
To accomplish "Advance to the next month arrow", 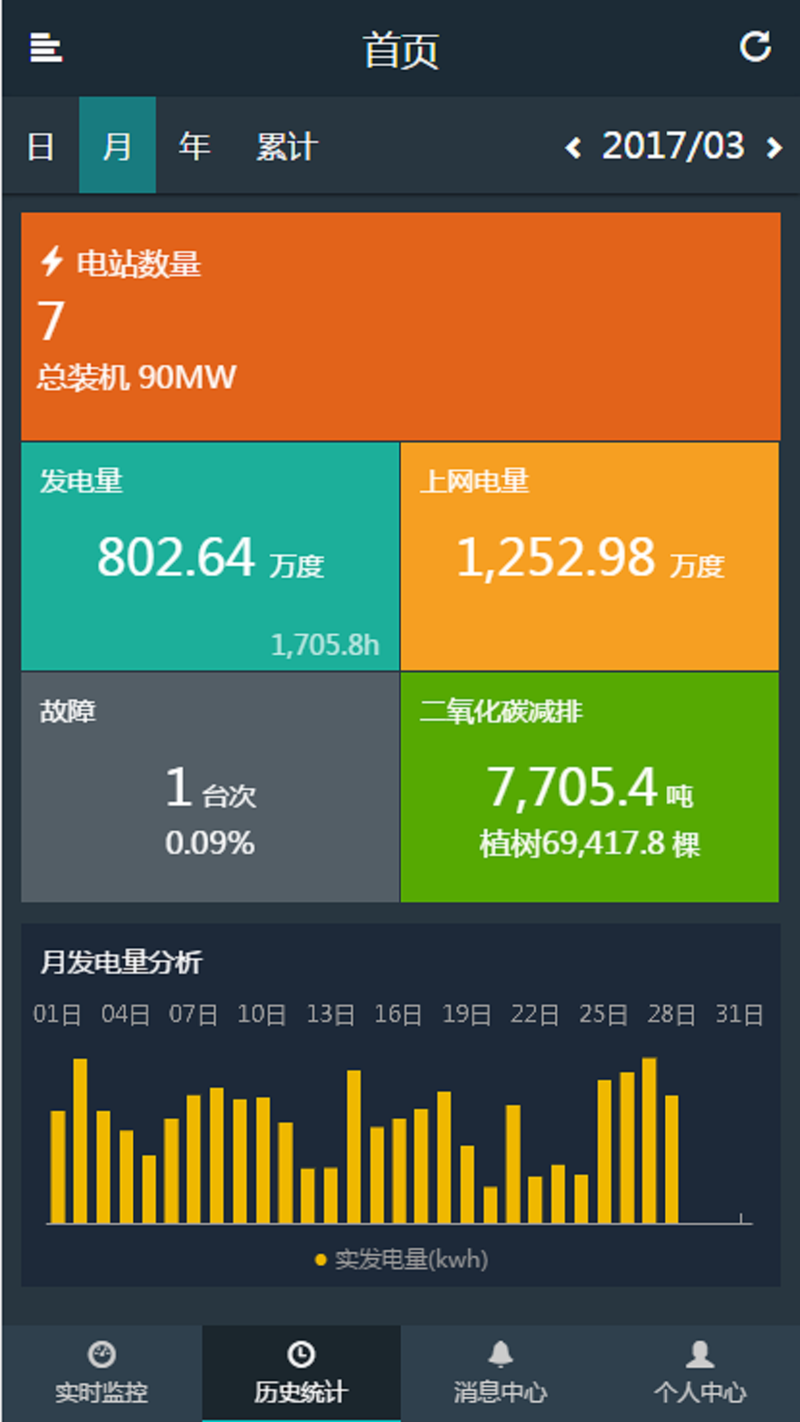I will click(774, 148).
